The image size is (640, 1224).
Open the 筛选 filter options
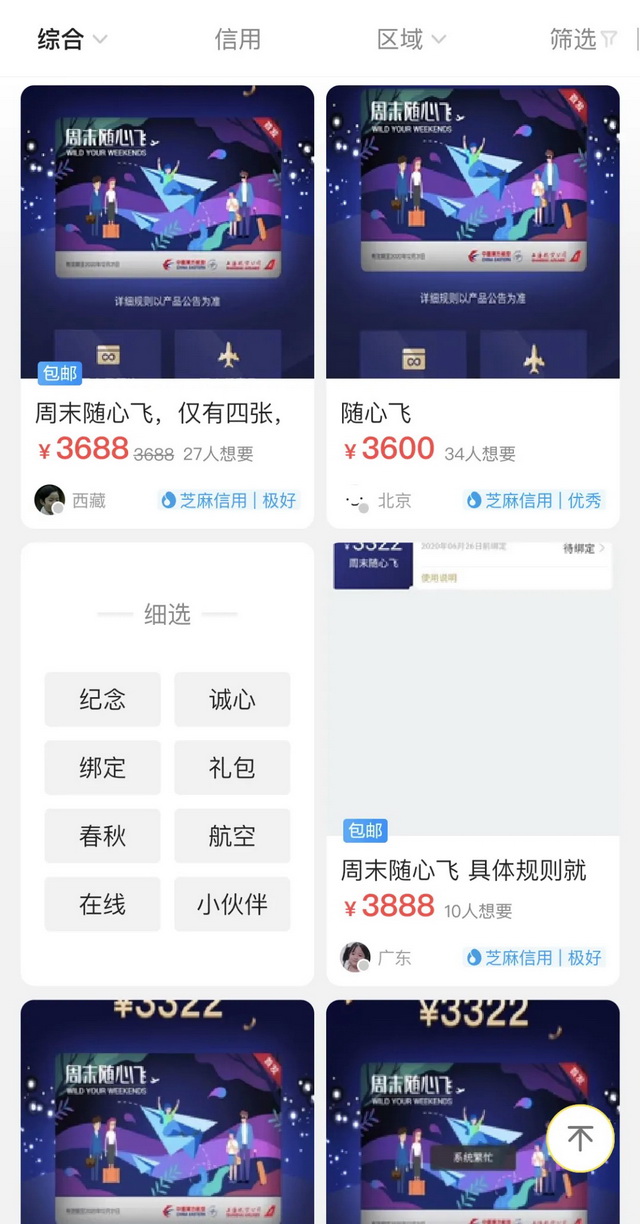[583, 39]
